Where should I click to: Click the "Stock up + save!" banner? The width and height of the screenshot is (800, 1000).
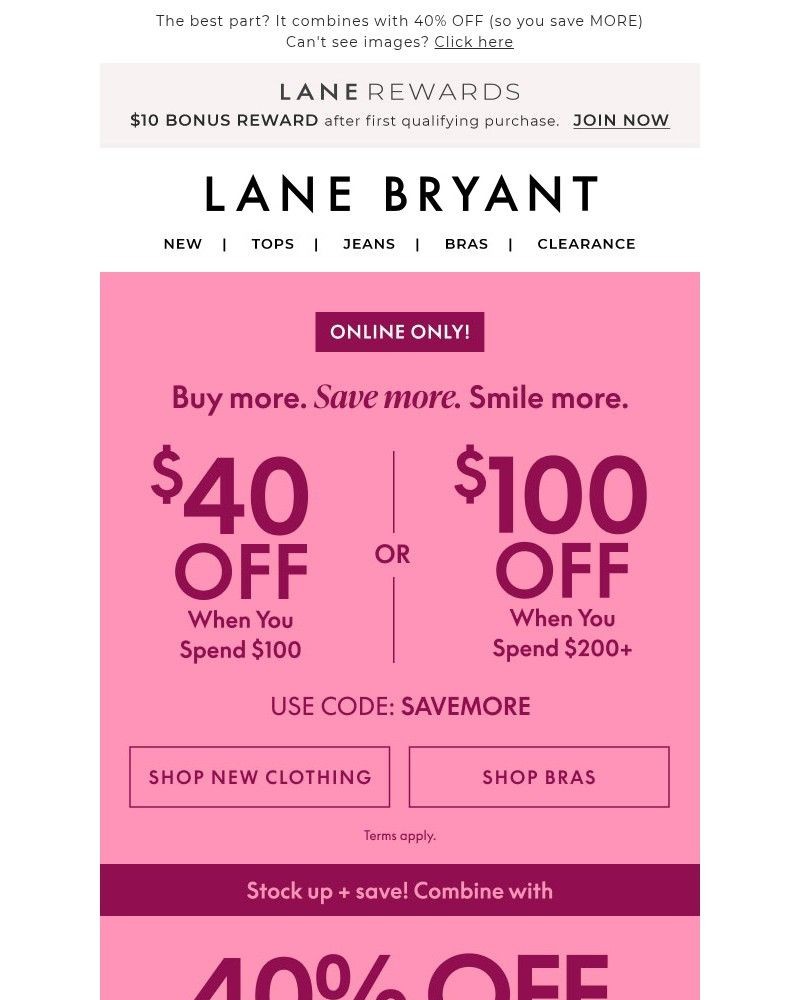coord(399,890)
